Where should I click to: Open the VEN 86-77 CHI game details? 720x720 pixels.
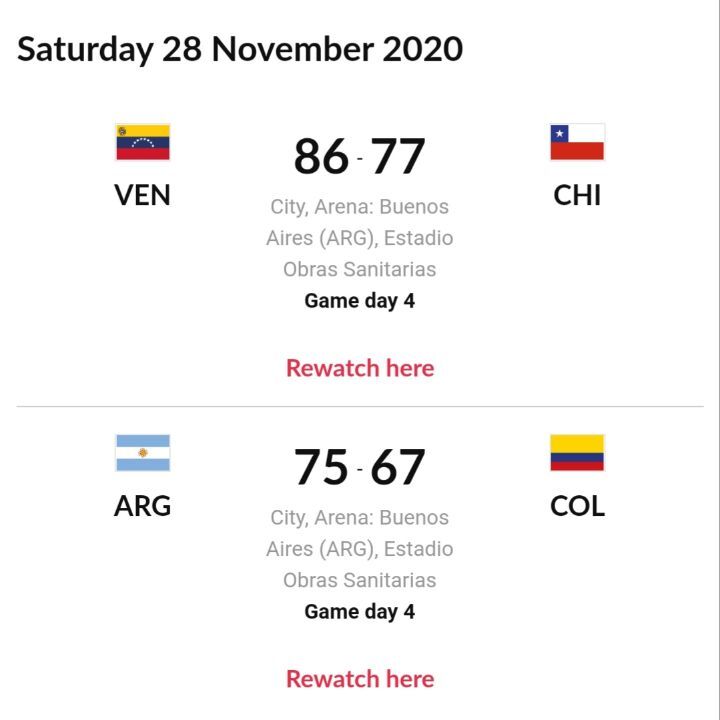pyautogui.click(x=360, y=156)
